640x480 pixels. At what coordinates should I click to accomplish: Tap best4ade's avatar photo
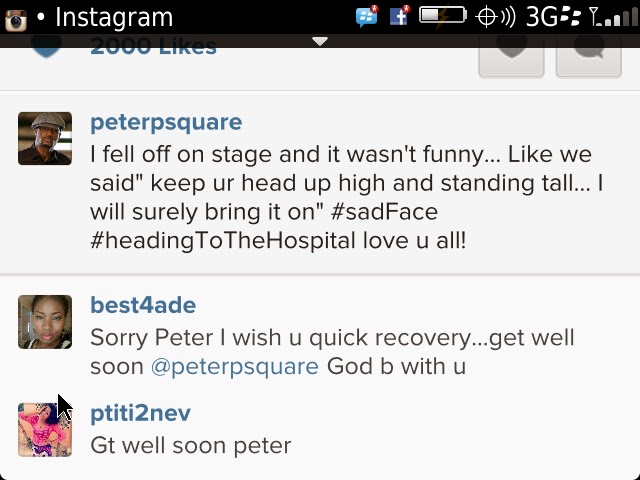(45, 321)
